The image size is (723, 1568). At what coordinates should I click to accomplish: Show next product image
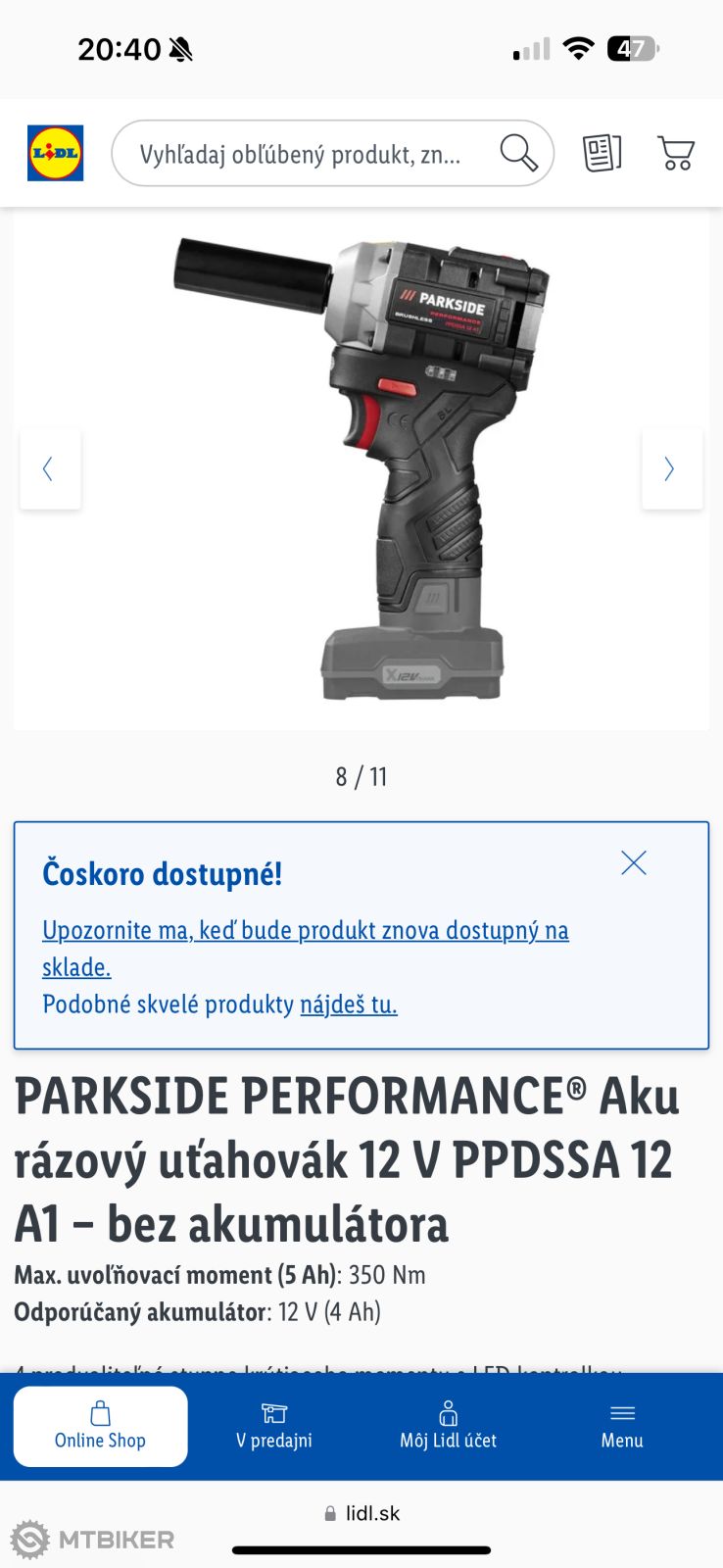click(x=671, y=469)
